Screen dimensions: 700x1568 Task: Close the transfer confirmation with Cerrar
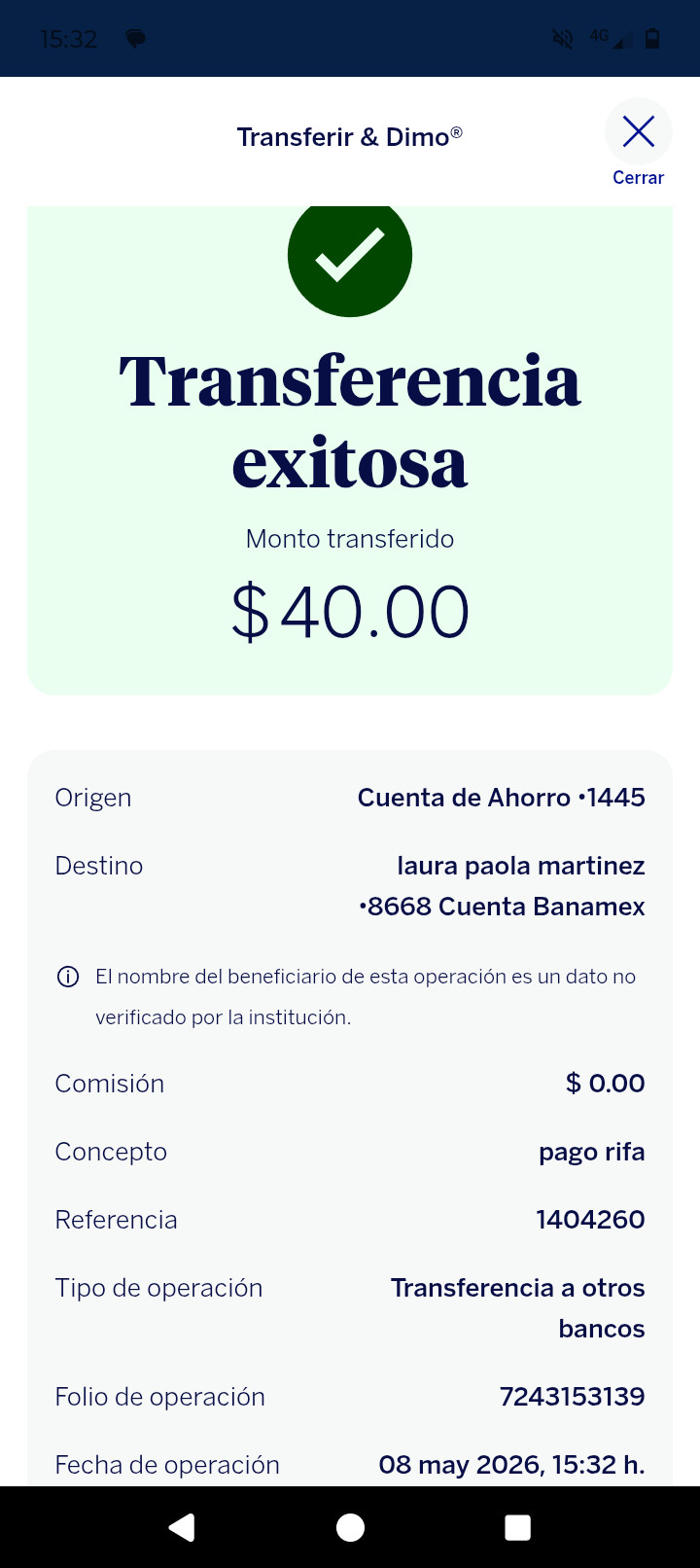pos(638,143)
